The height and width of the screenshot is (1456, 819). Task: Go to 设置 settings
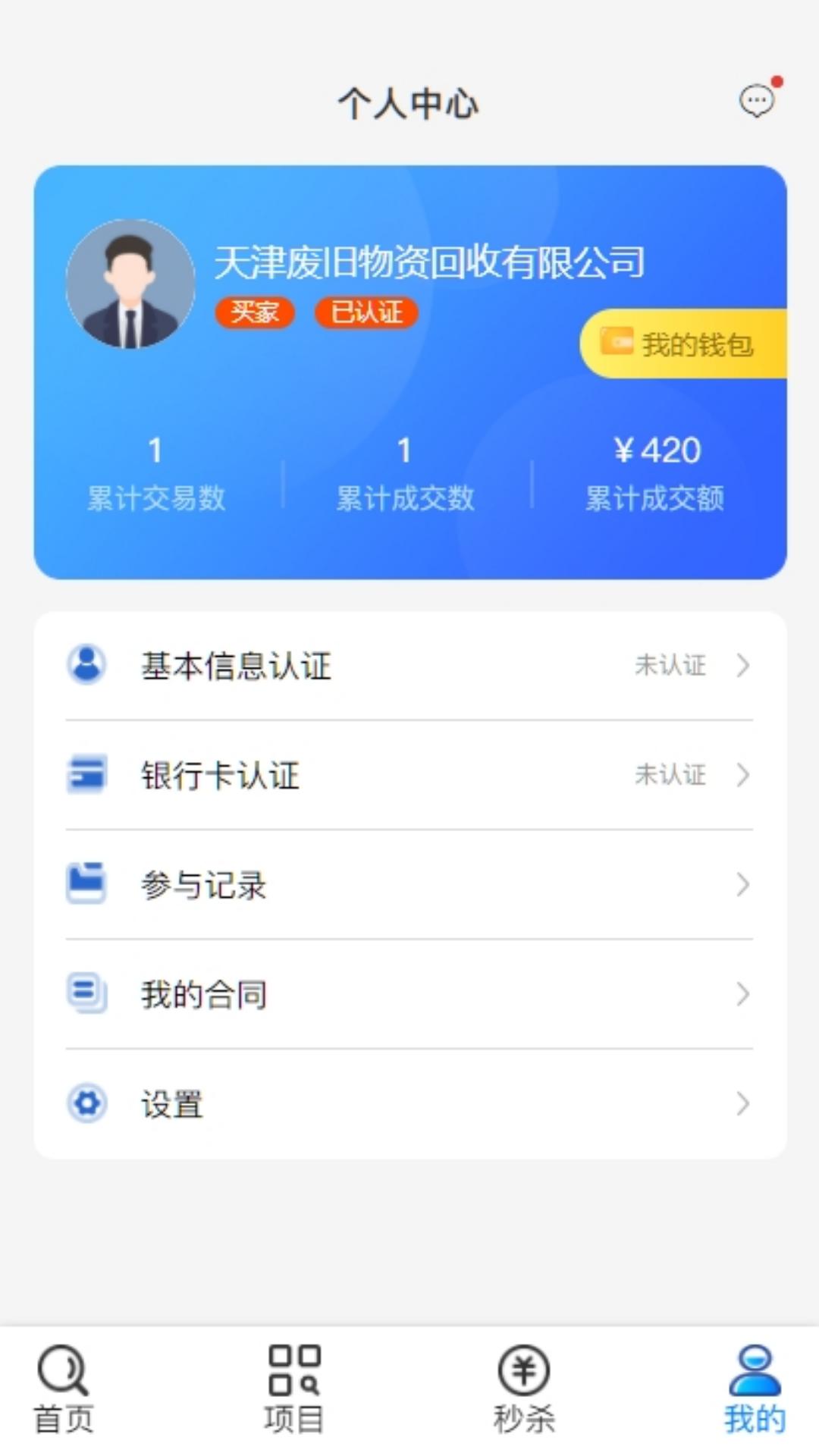click(409, 1104)
